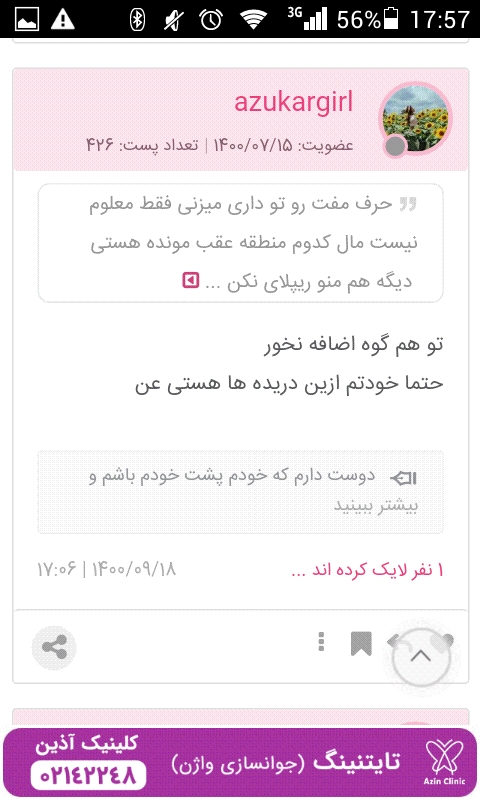Open the Azin Clinic ad banner
Viewport: 480px width, 800px height.
coord(240,763)
